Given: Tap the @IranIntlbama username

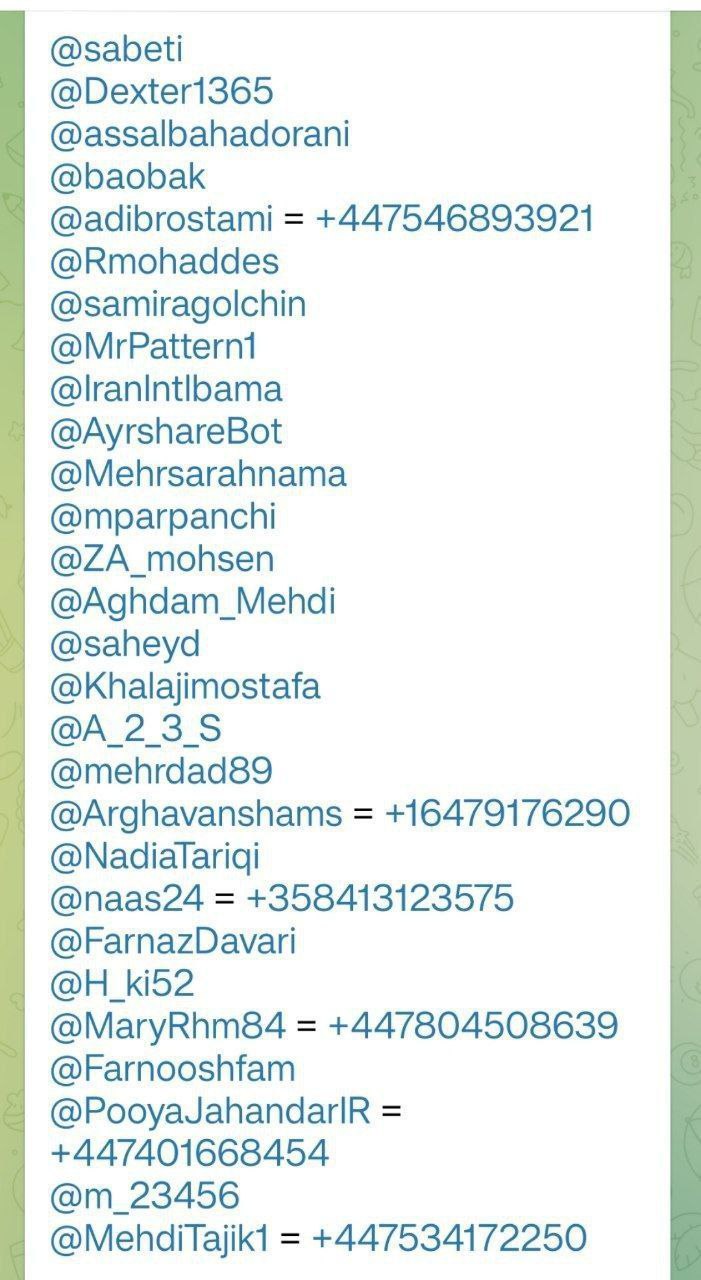Looking at the screenshot, I should [166, 389].
